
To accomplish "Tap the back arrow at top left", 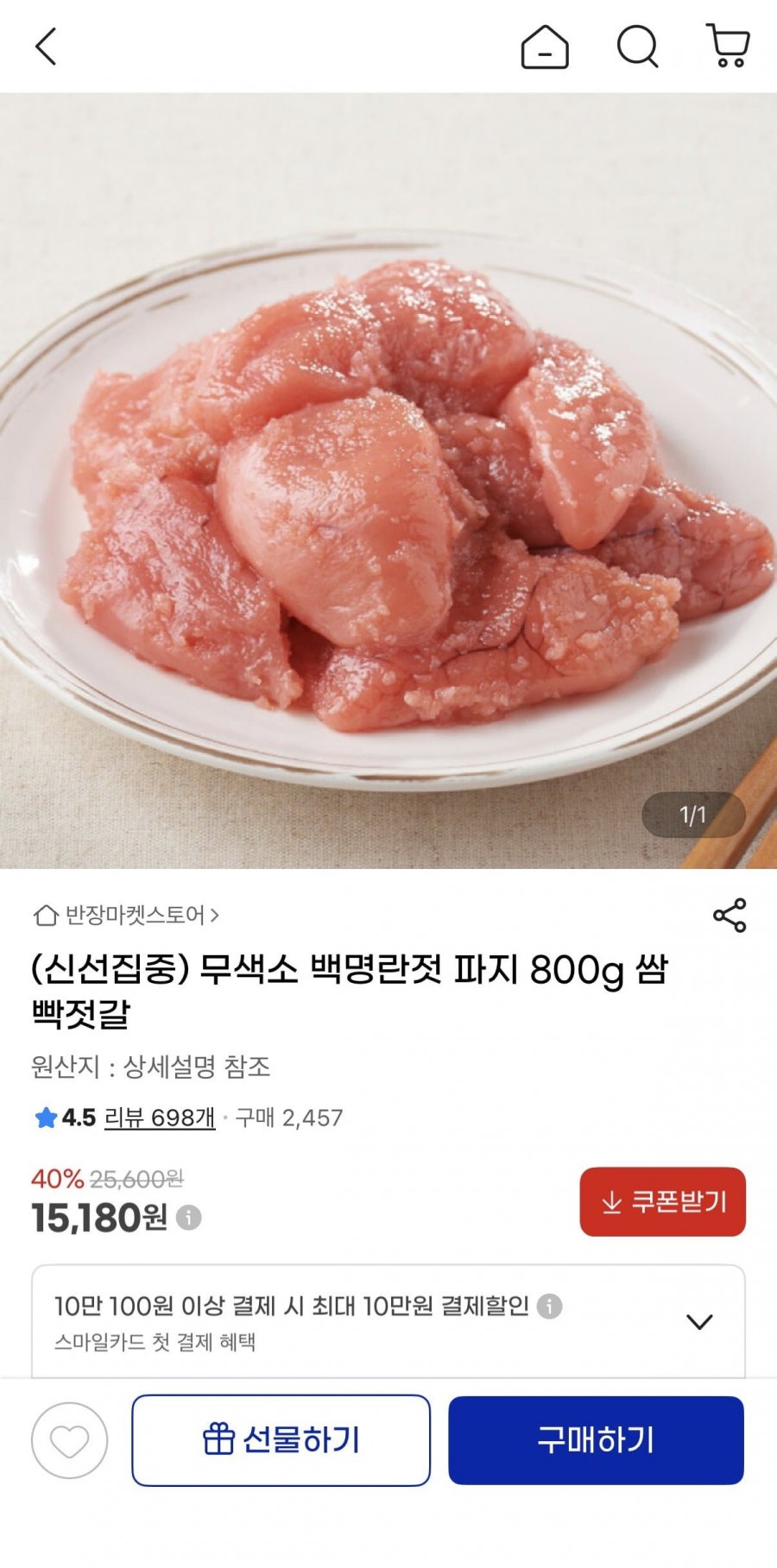I will (x=43, y=47).
